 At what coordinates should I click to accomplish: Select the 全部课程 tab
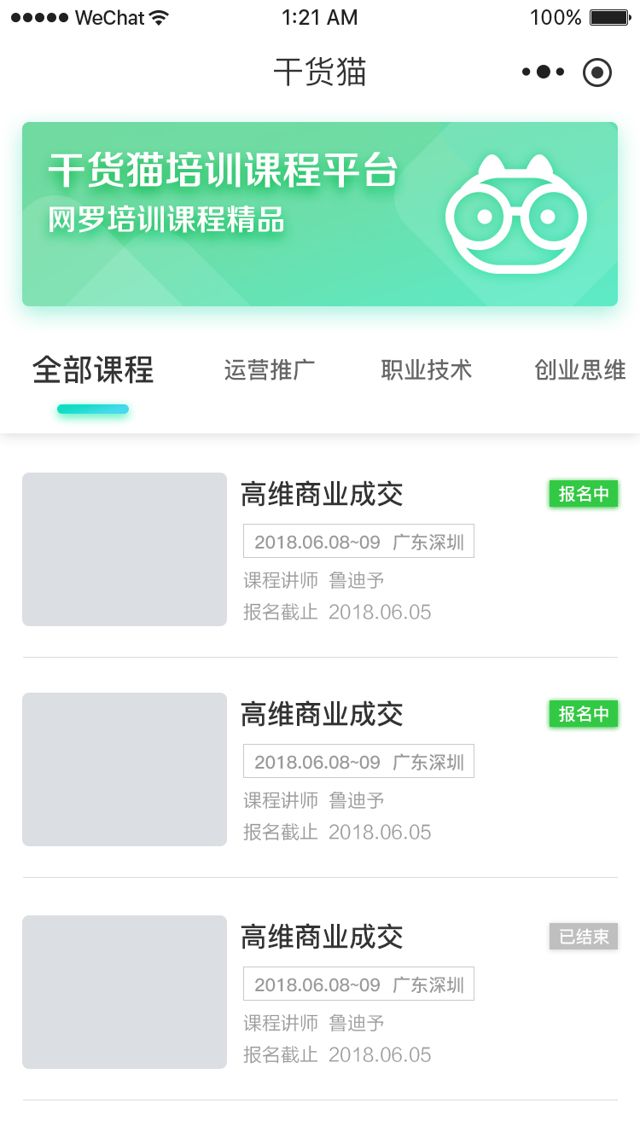(93, 370)
